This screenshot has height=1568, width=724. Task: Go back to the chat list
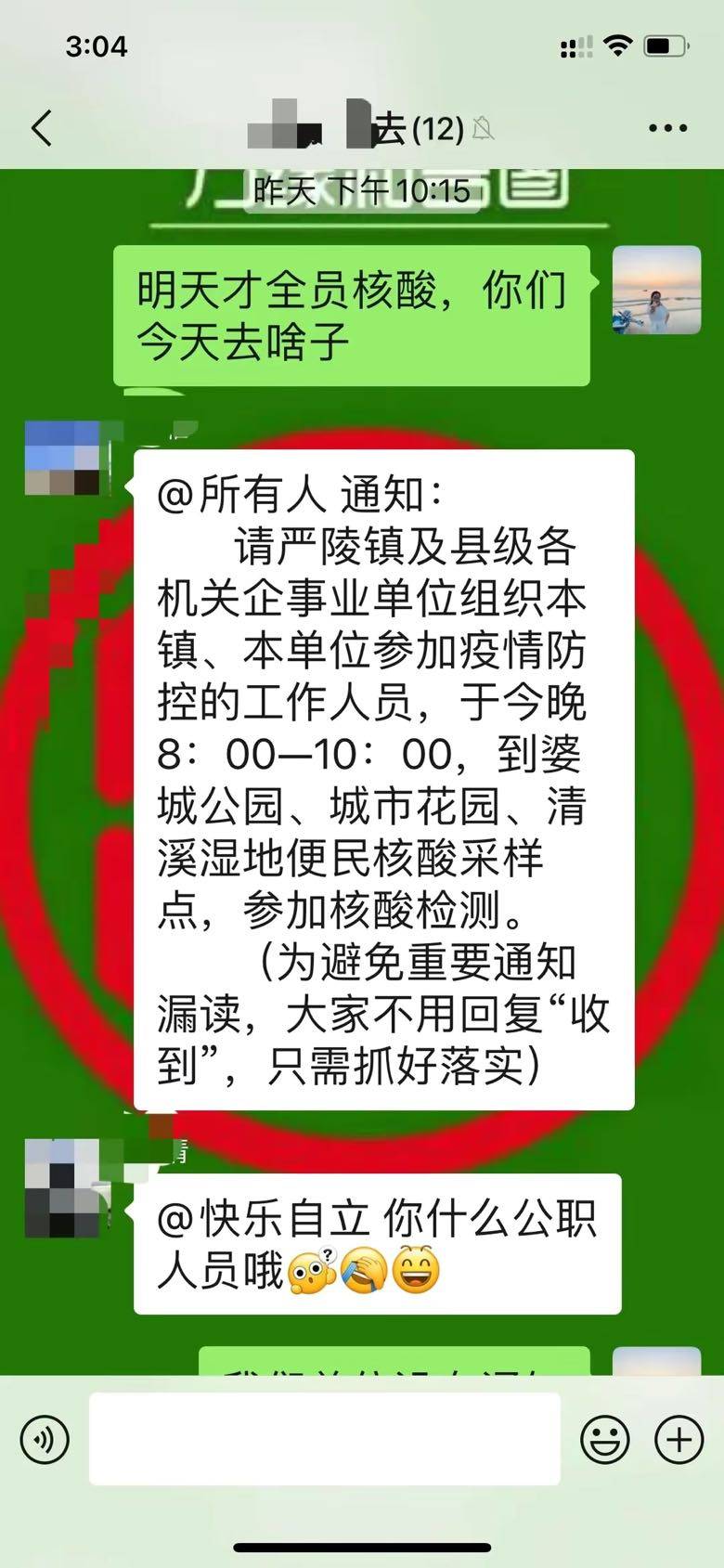coord(42,128)
